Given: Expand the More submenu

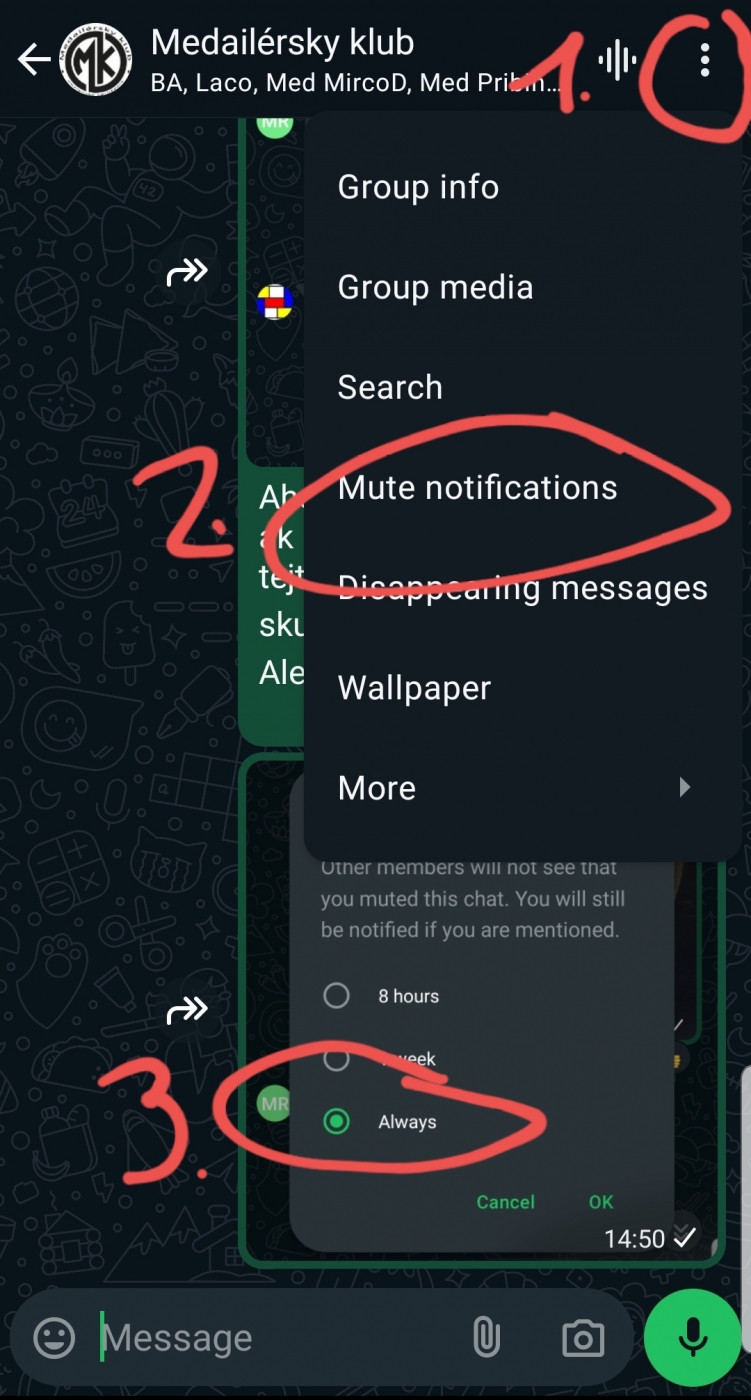Looking at the screenshot, I should (x=522, y=788).
